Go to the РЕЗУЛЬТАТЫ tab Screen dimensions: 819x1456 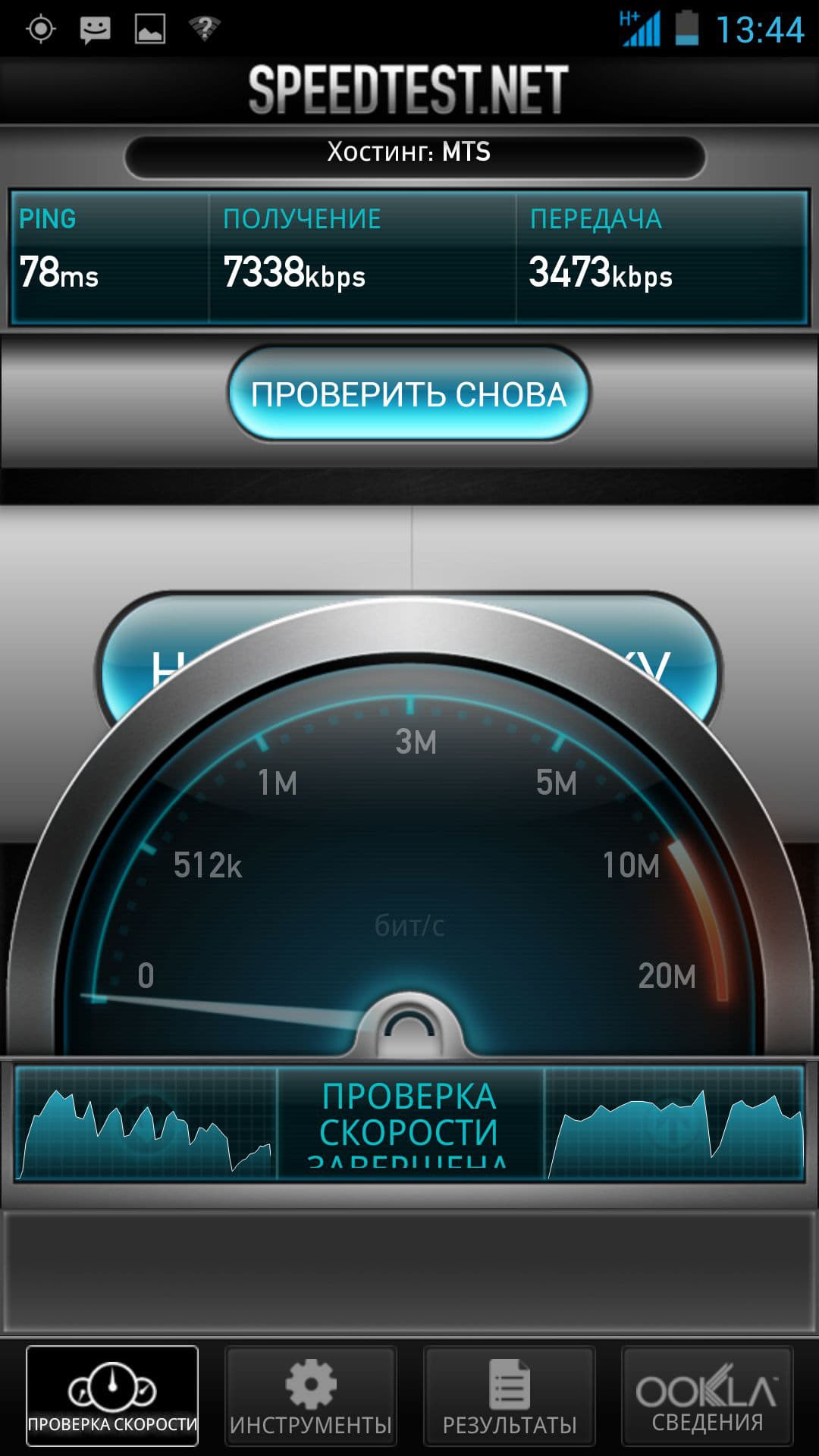(x=509, y=1396)
